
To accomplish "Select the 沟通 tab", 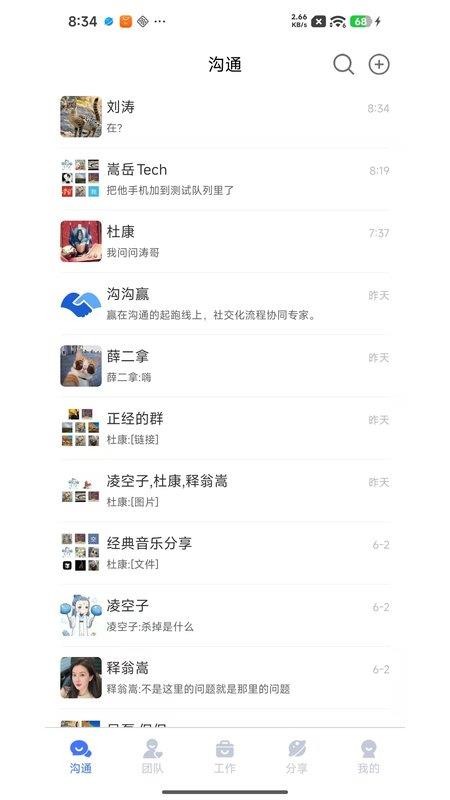I will [81, 757].
